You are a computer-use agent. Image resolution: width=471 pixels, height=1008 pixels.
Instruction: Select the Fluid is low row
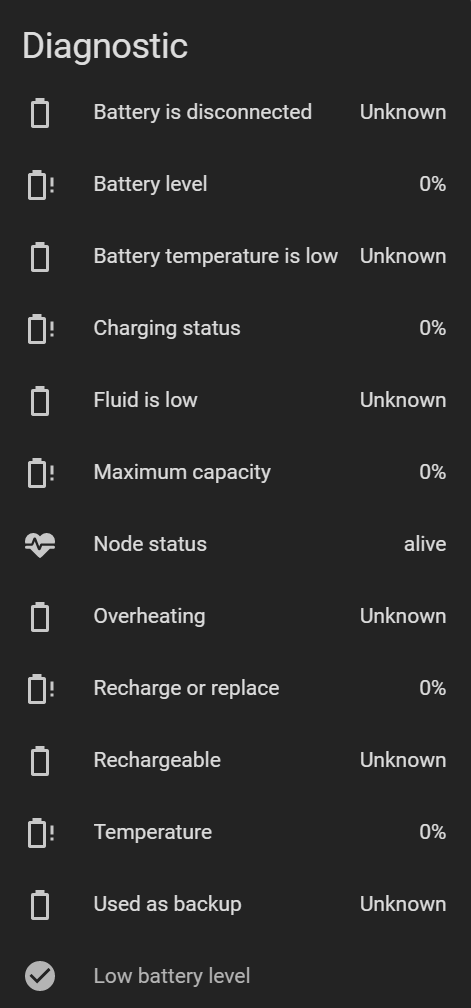(235, 400)
